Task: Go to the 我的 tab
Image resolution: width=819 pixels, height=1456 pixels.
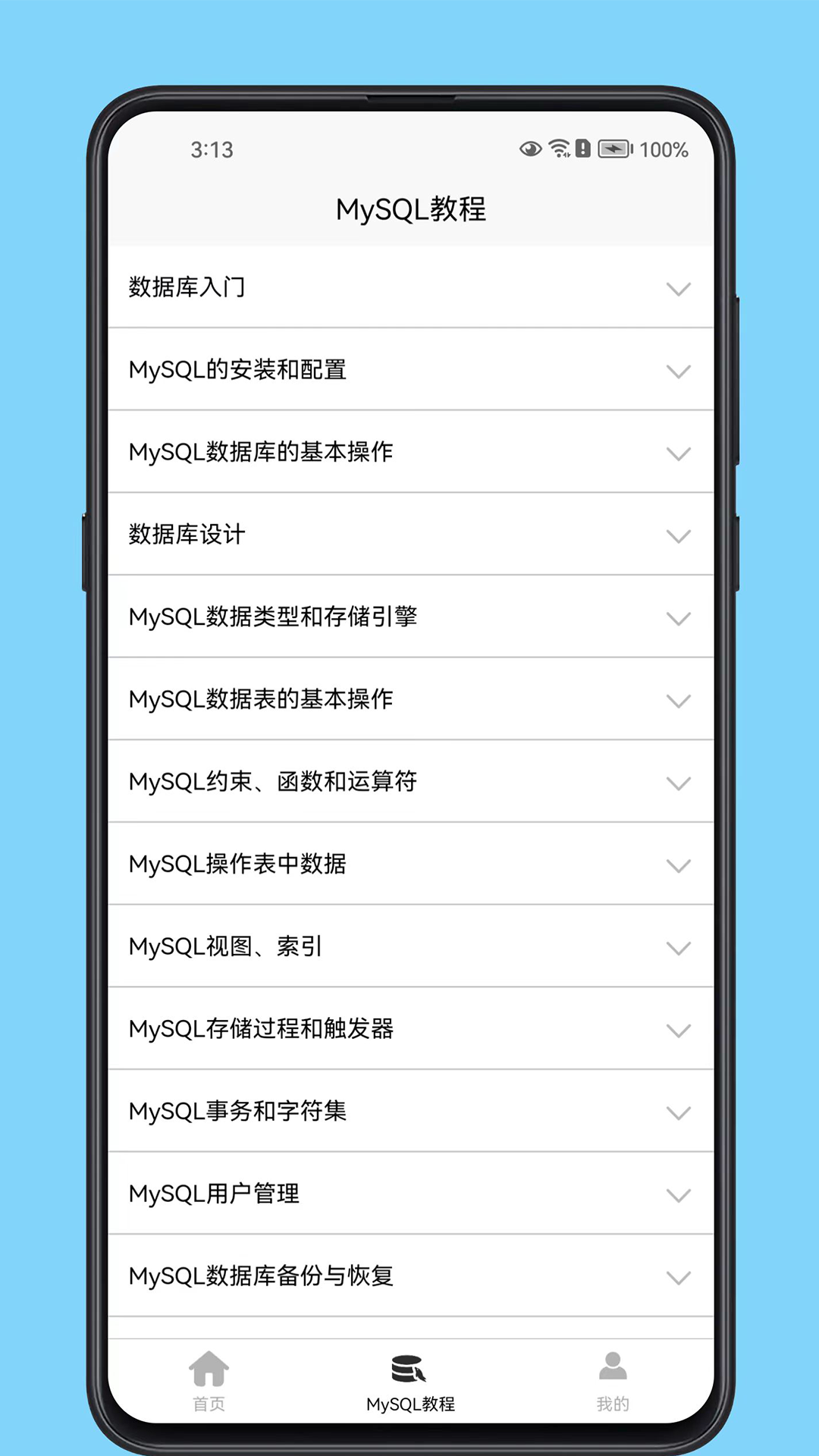Action: click(613, 1382)
